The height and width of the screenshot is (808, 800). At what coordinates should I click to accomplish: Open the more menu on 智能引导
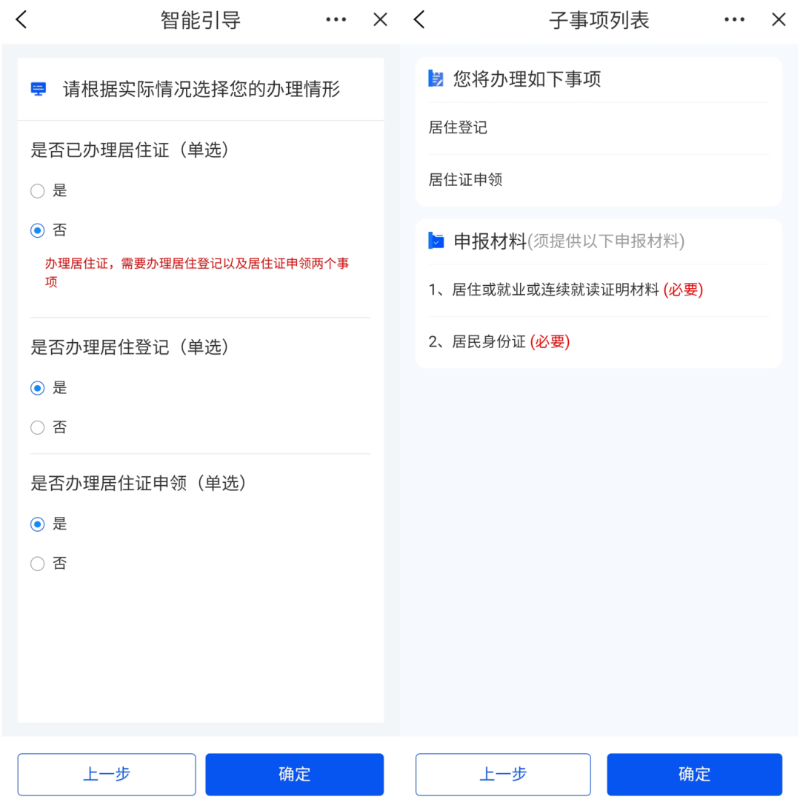[336, 20]
